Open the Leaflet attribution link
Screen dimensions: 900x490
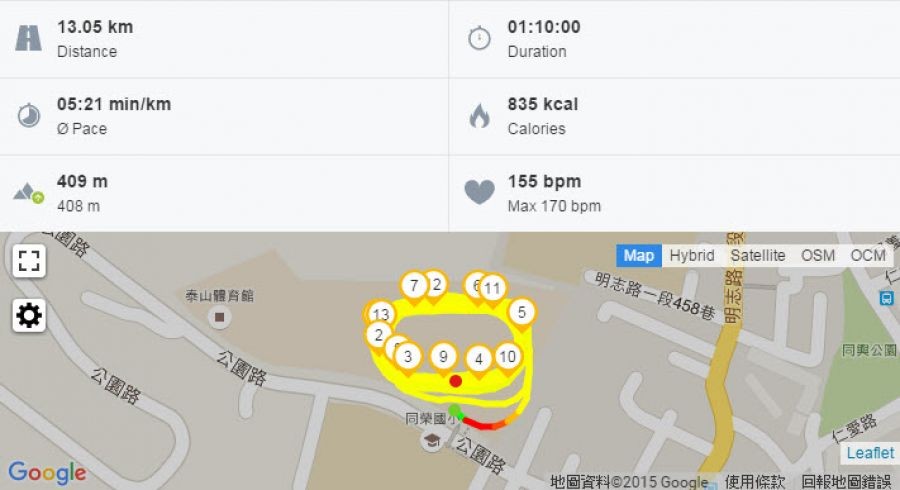point(870,453)
